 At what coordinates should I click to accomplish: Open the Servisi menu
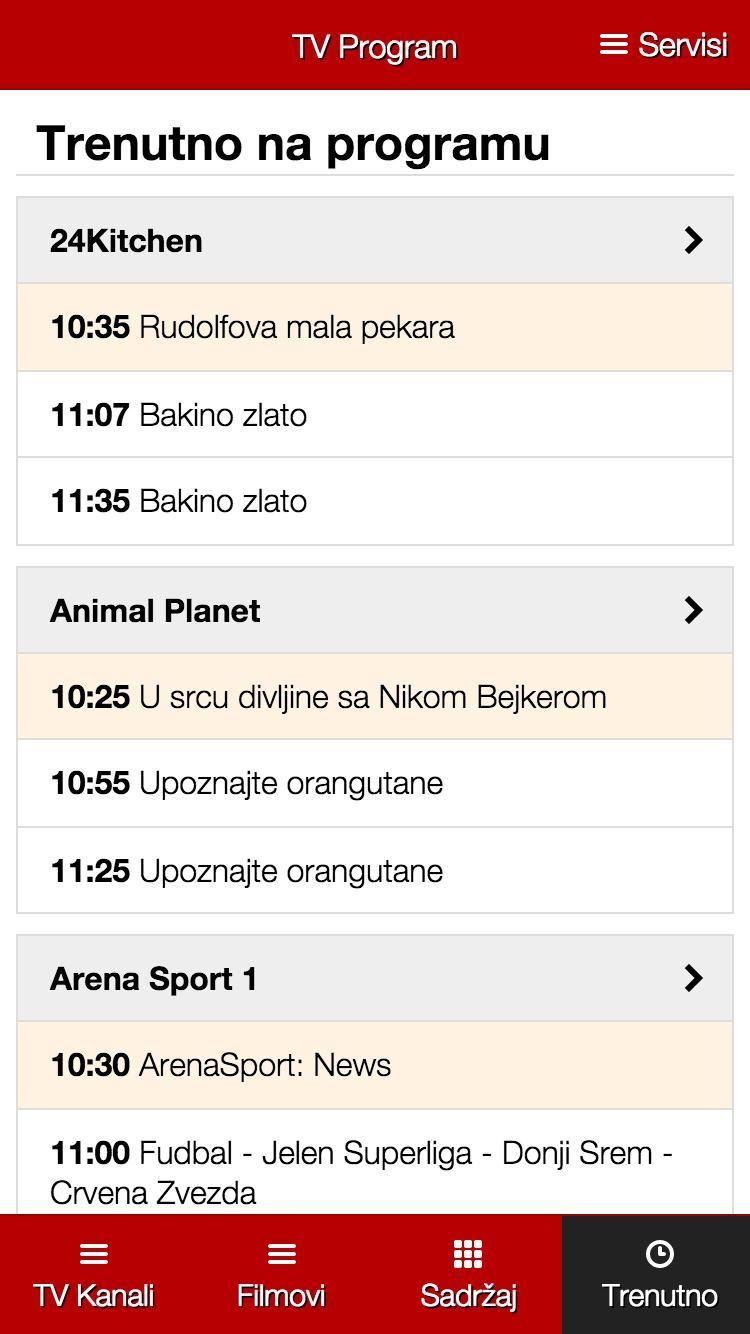pyautogui.click(x=664, y=45)
